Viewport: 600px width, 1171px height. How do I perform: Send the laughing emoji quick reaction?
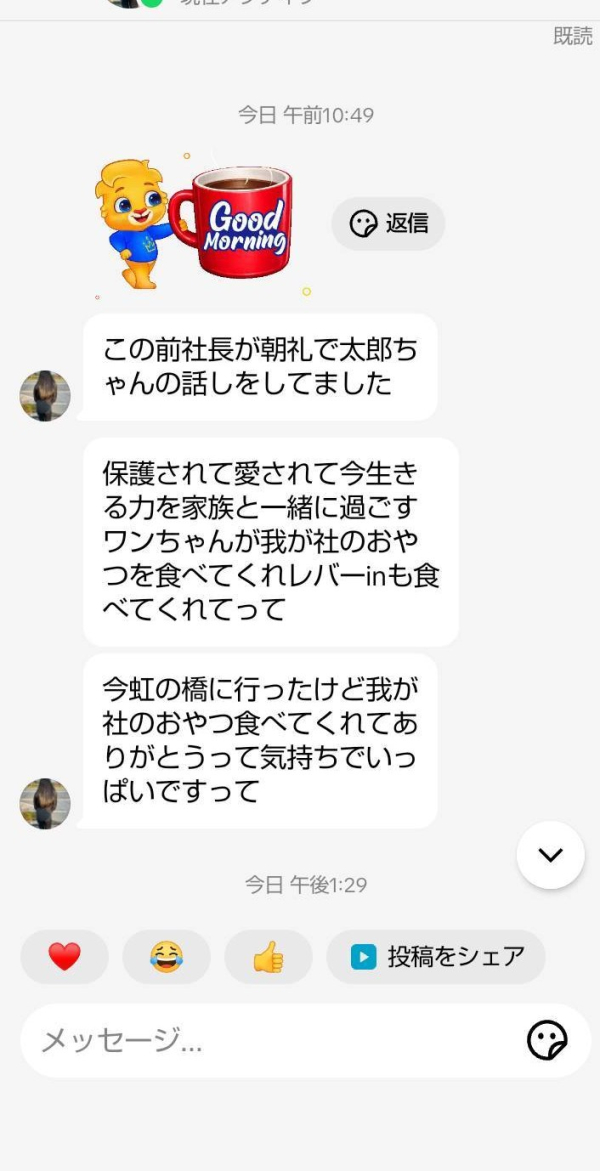coord(166,957)
